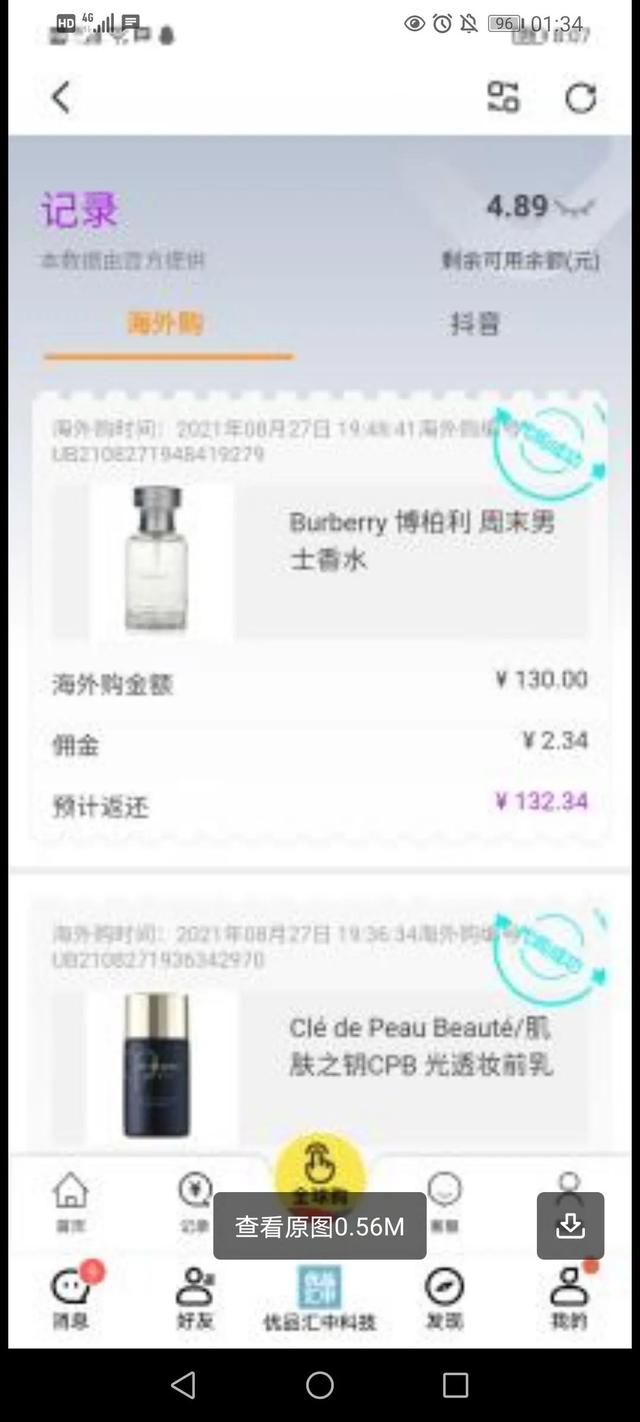640x1422 pixels.
Task: Download the image with the save icon
Action: (x=570, y=1226)
